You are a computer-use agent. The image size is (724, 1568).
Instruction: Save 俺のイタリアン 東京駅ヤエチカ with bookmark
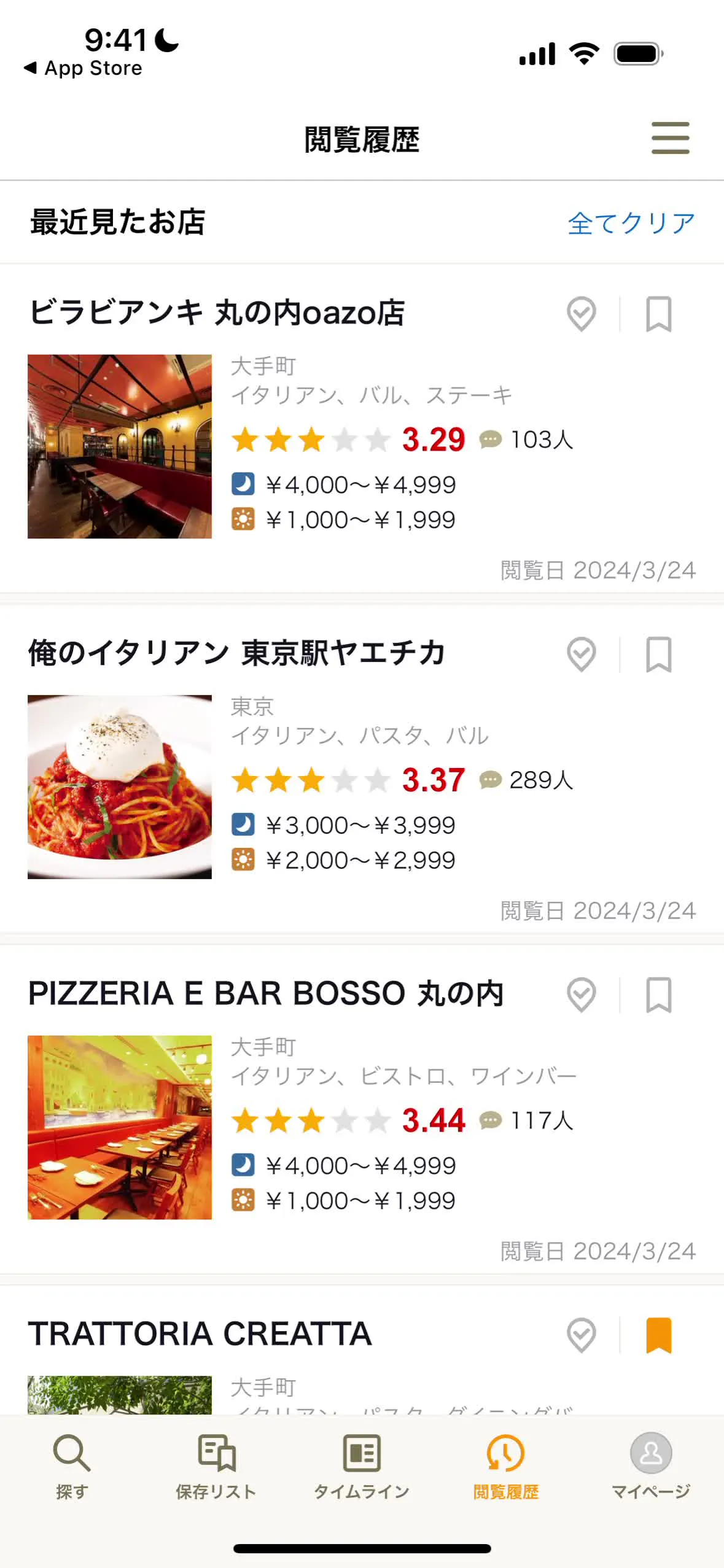[658, 654]
